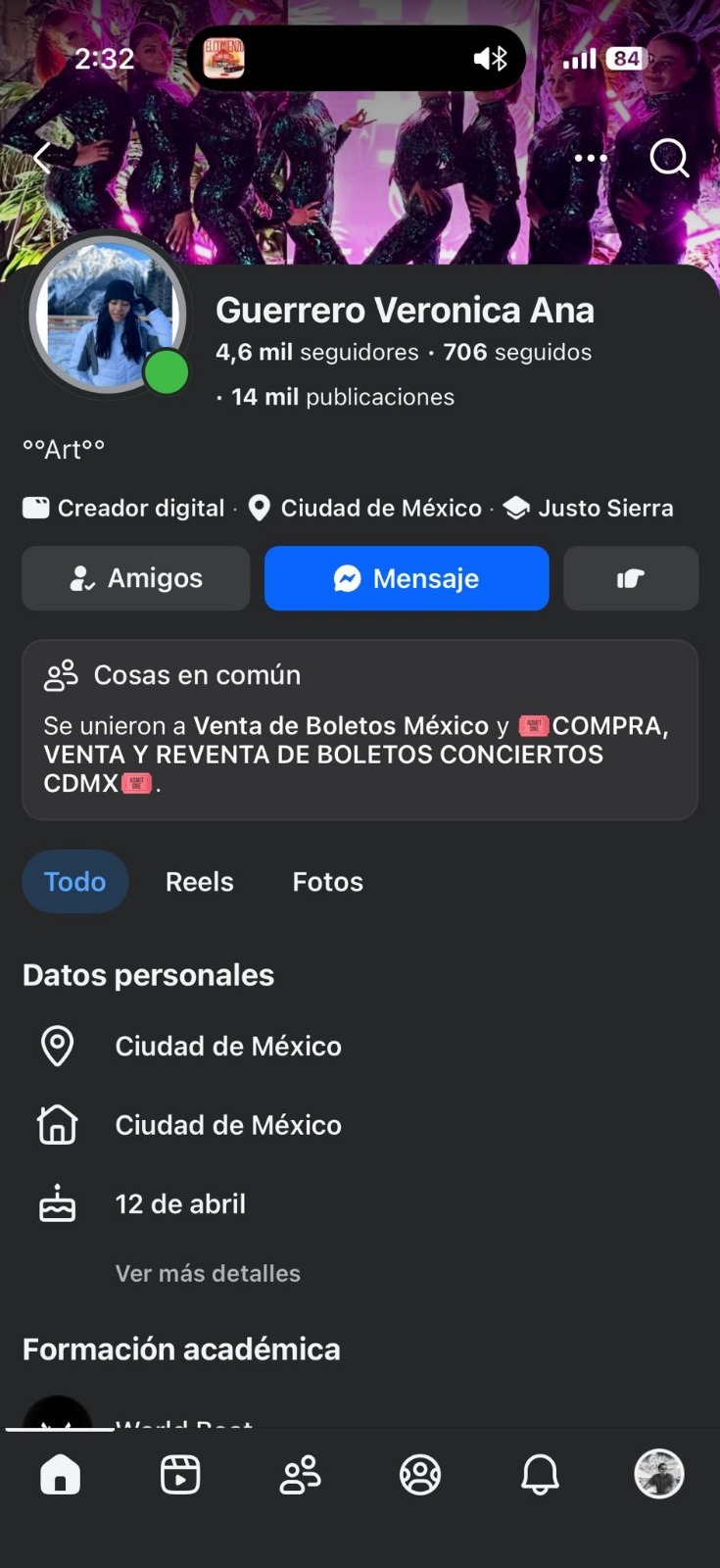Open the Reels video tab
Image resolution: width=720 pixels, height=1568 pixels.
tap(180, 1474)
